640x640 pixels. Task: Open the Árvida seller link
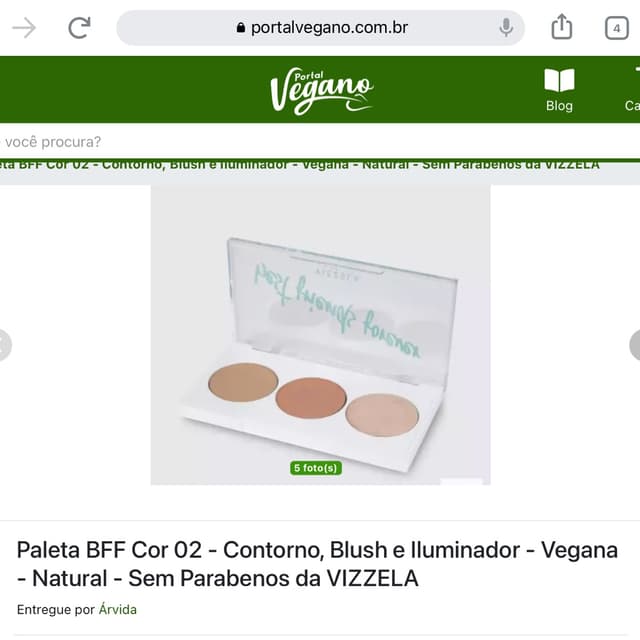tap(118, 609)
